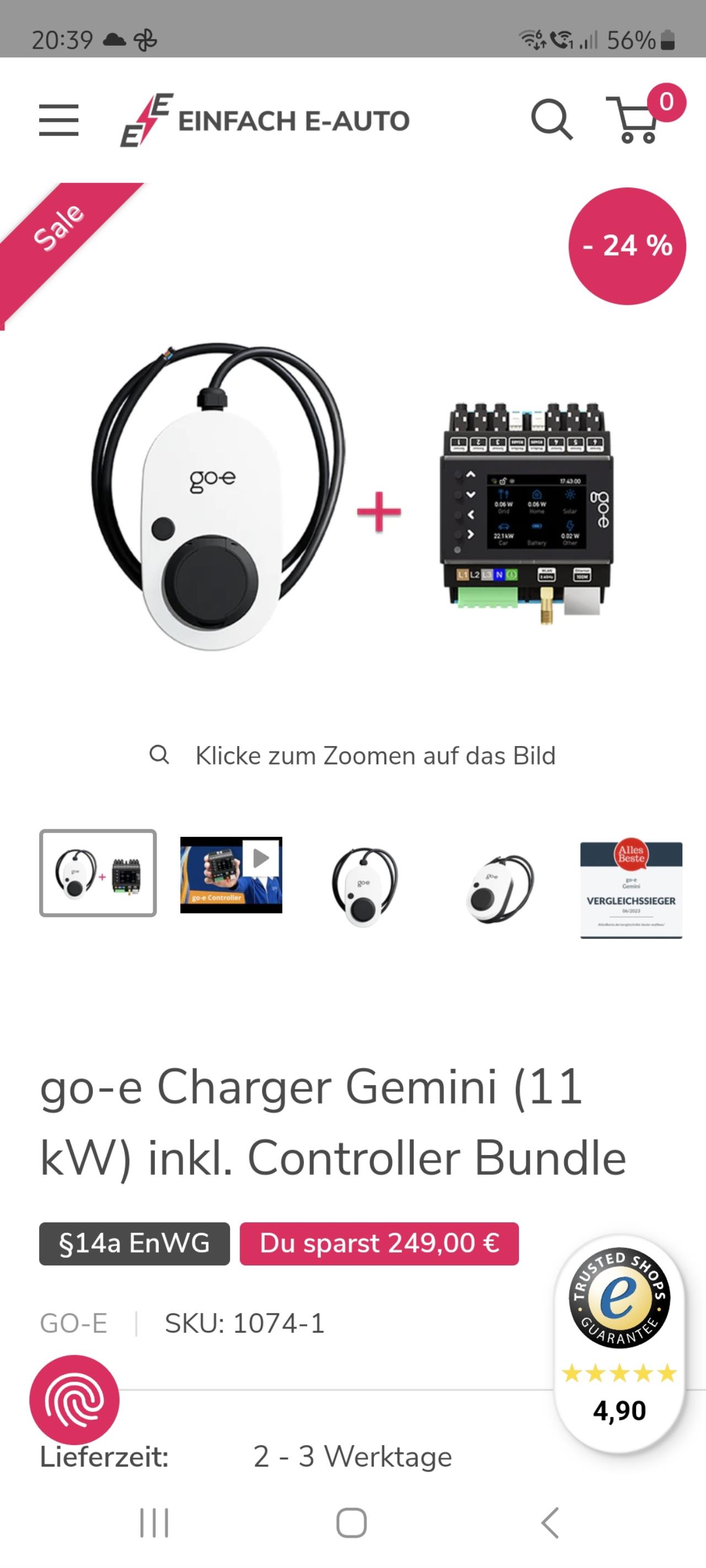View the Vergleichssieger award thumbnail
The image size is (706, 1568).
tap(631, 889)
